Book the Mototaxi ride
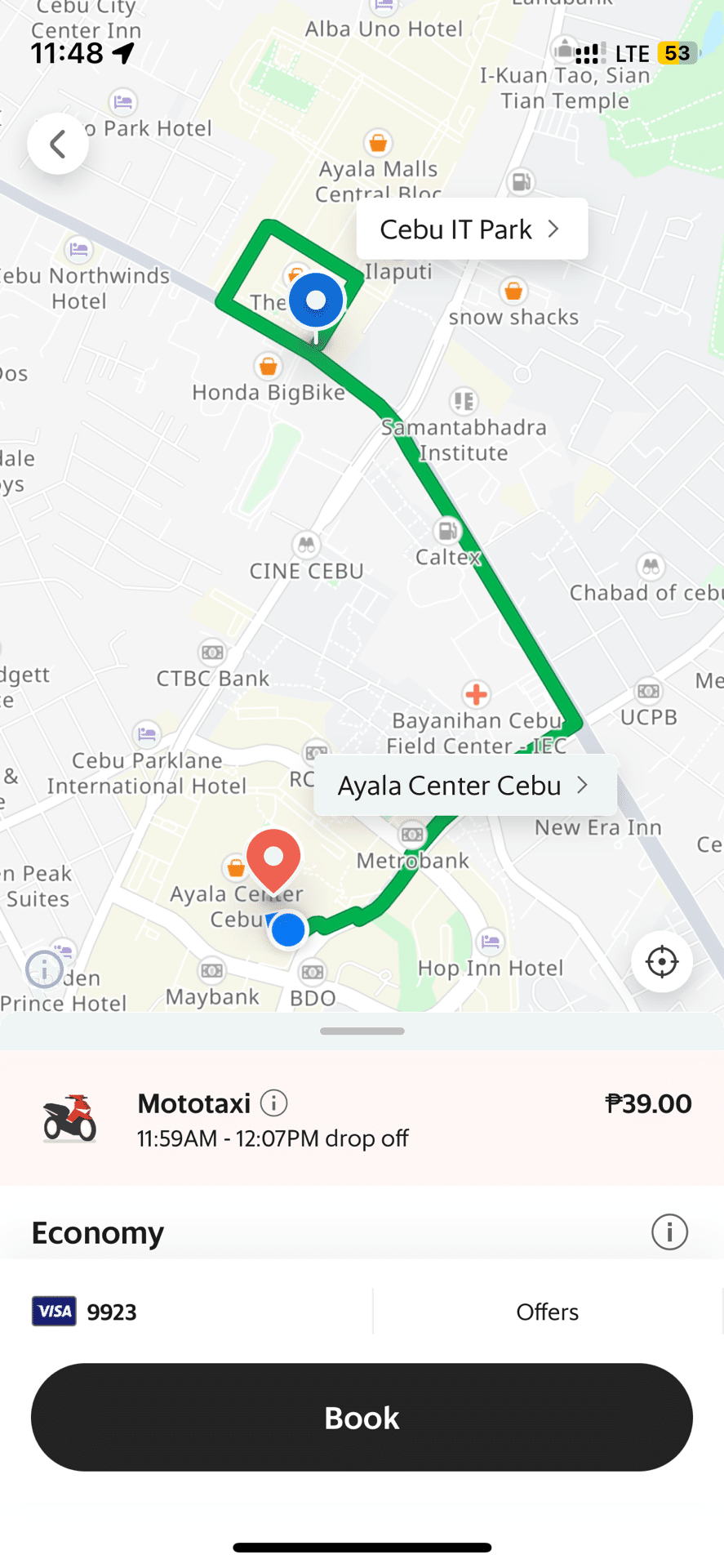 (x=362, y=1418)
